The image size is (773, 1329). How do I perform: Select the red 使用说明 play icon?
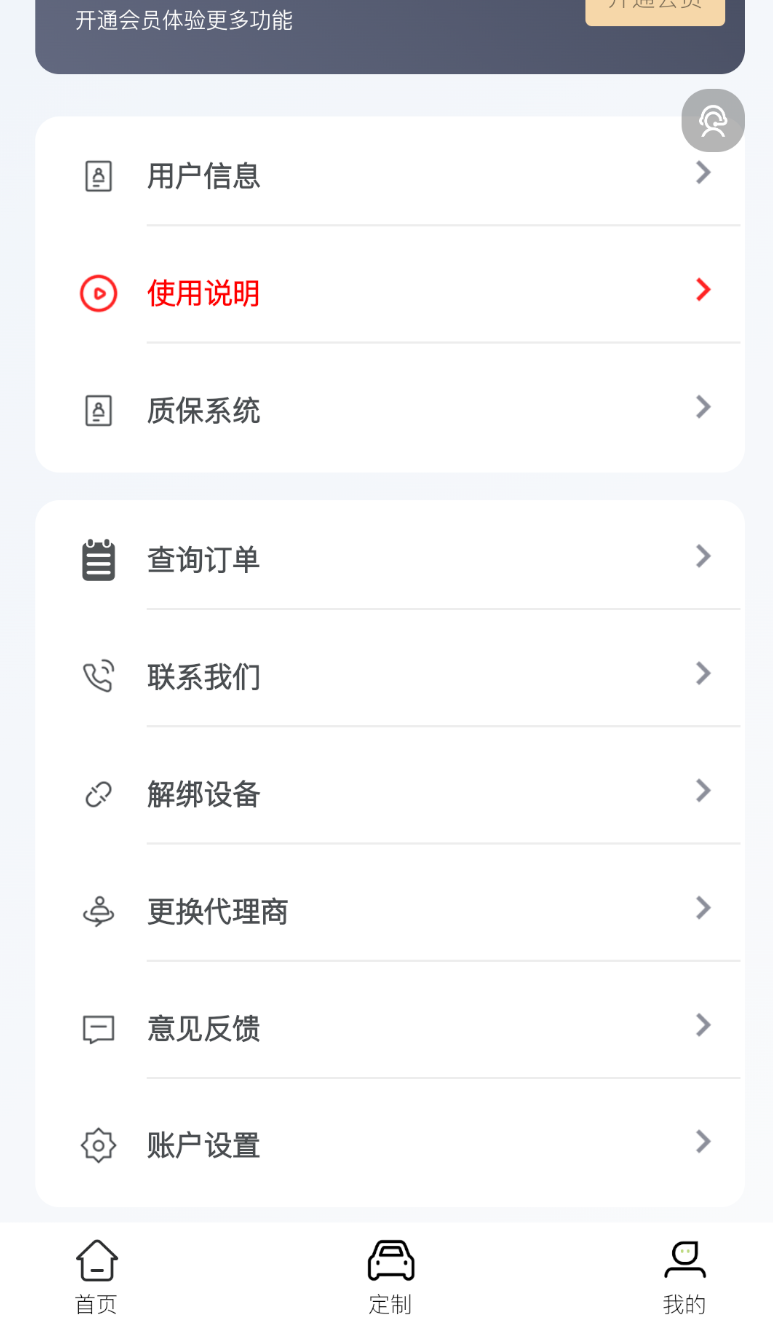coord(97,293)
